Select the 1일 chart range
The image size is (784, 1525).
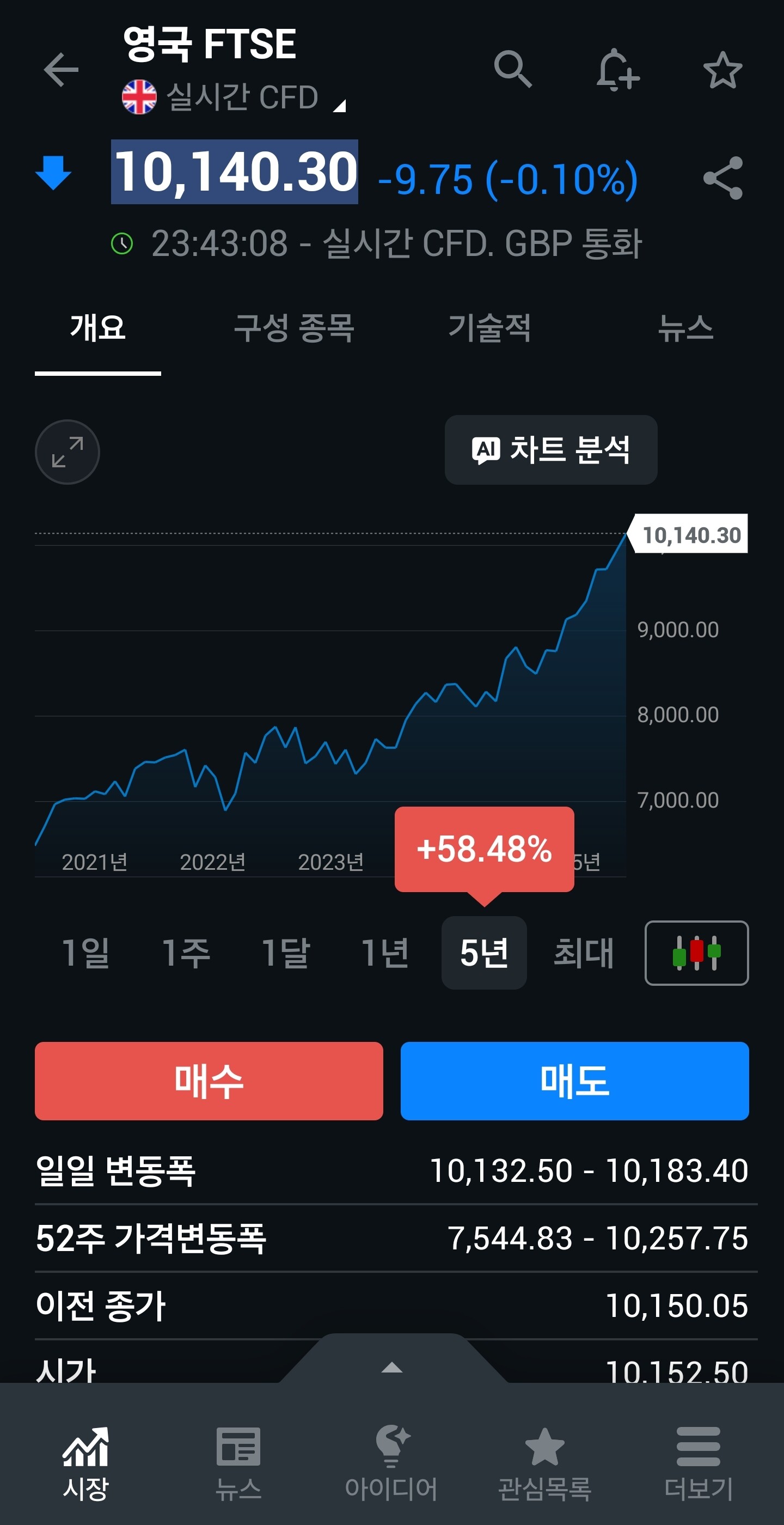pos(86,953)
